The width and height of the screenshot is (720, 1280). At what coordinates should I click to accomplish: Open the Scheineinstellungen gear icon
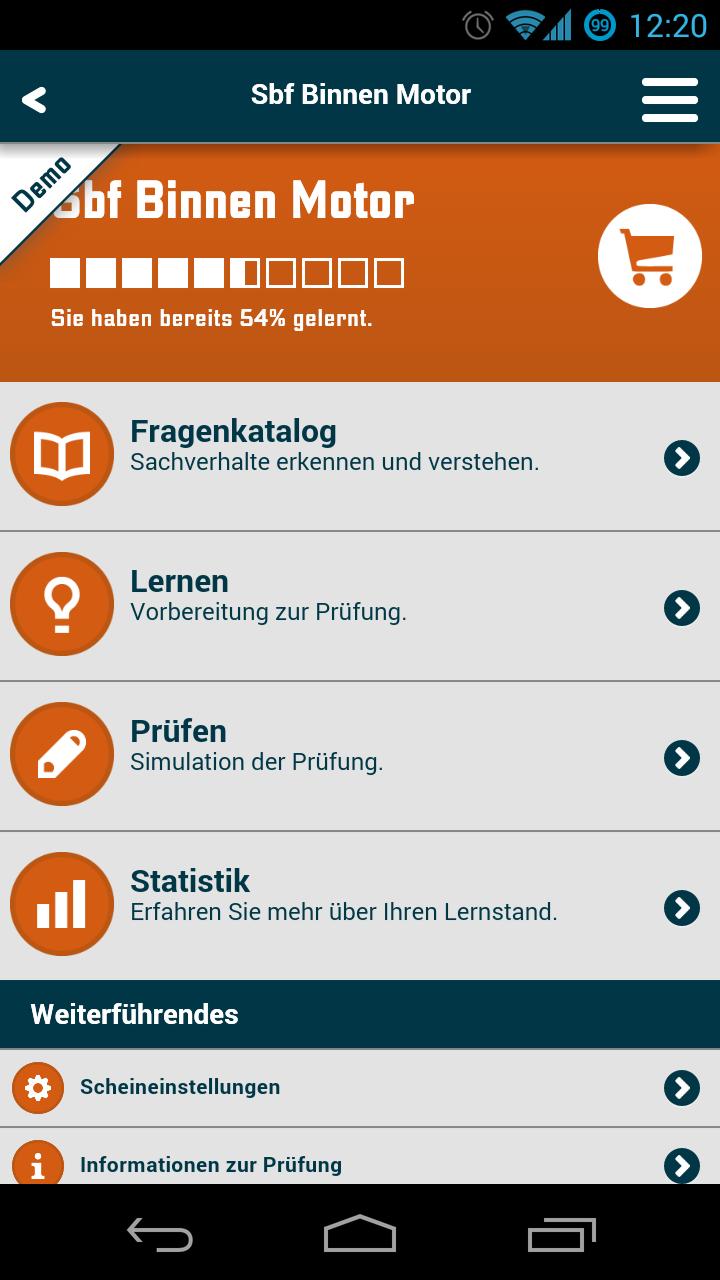pyautogui.click(x=38, y=1087)
